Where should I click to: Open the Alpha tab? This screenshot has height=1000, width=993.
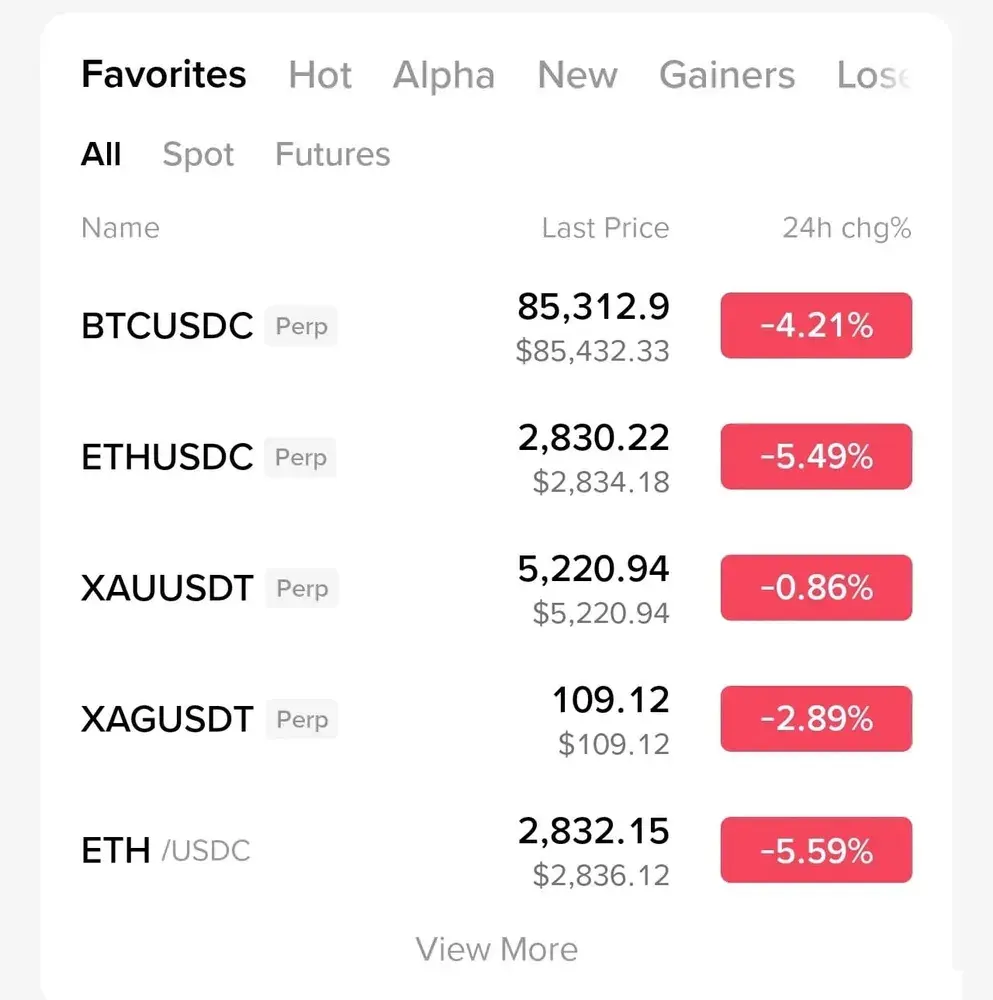point(444,76)
